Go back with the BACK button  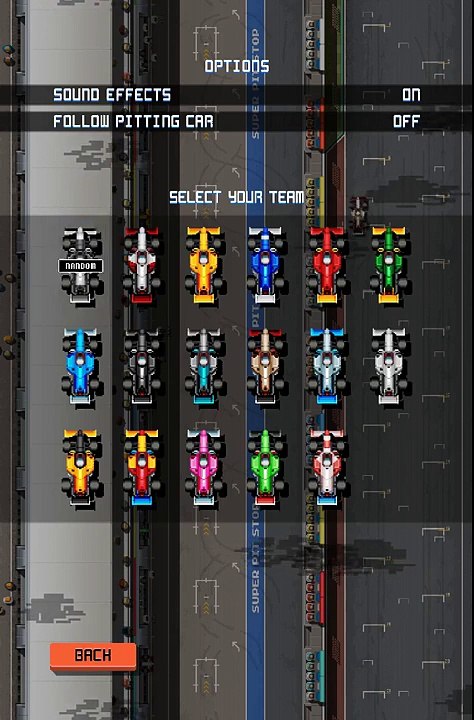[x=93, y=655]
